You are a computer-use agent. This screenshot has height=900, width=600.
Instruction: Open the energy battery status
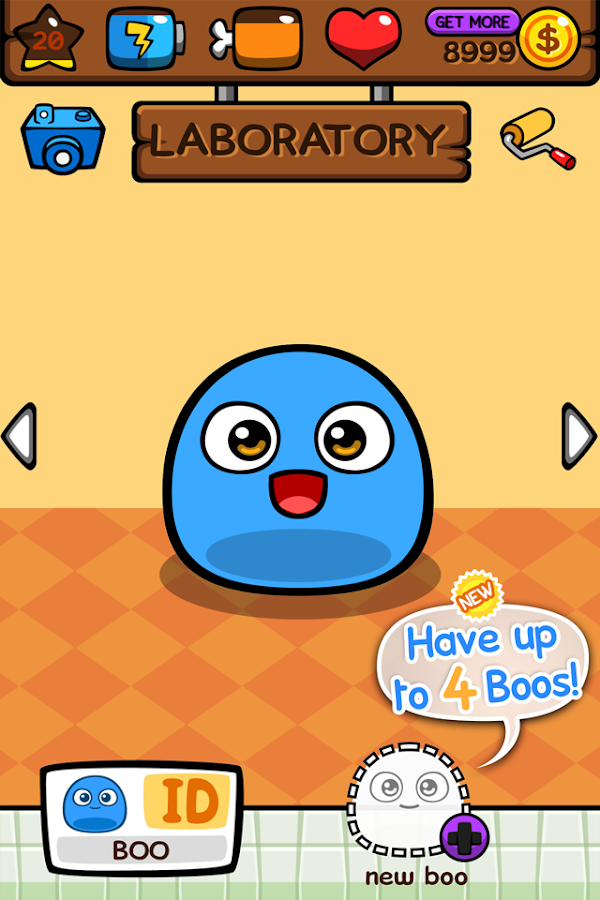(145, 38)
